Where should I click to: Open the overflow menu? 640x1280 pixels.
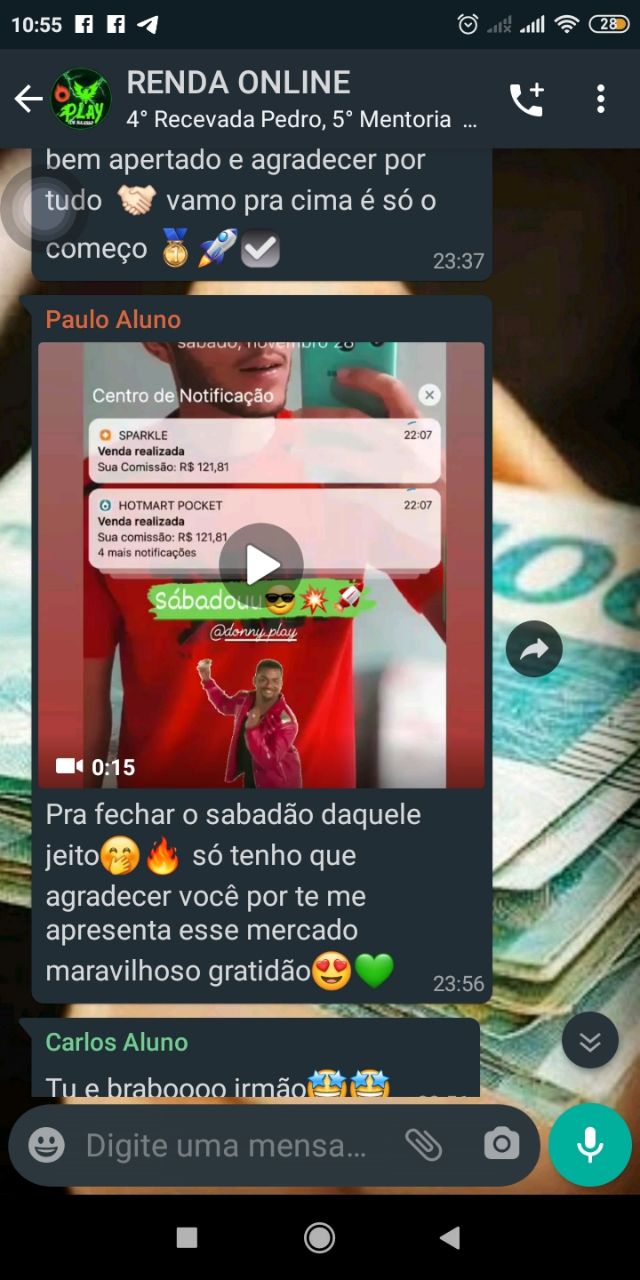(x=601, y=98)
